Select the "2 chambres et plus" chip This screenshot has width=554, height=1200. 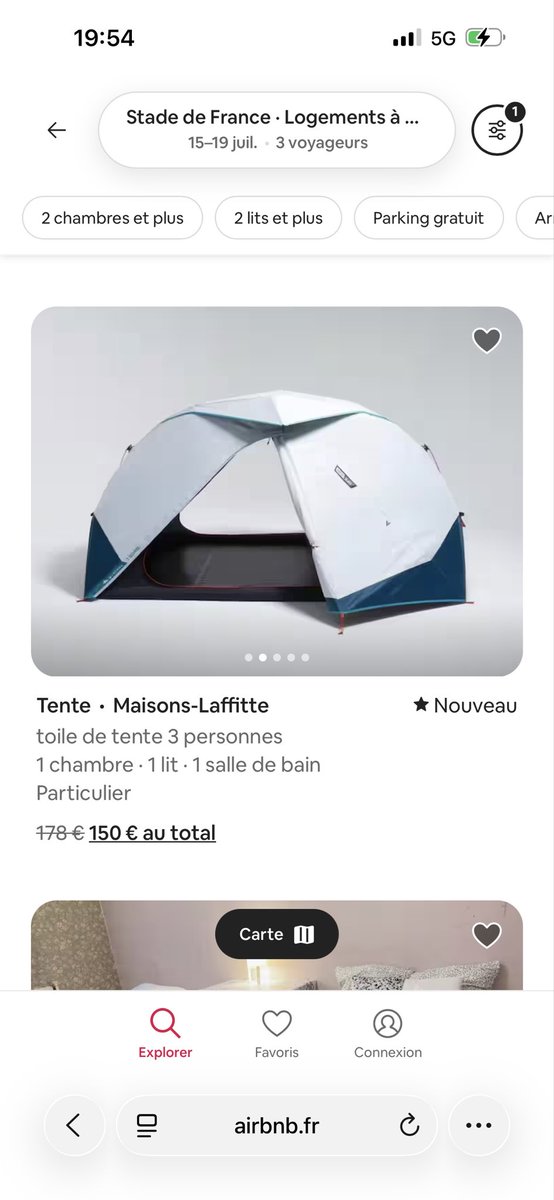[x=112, y=218]
